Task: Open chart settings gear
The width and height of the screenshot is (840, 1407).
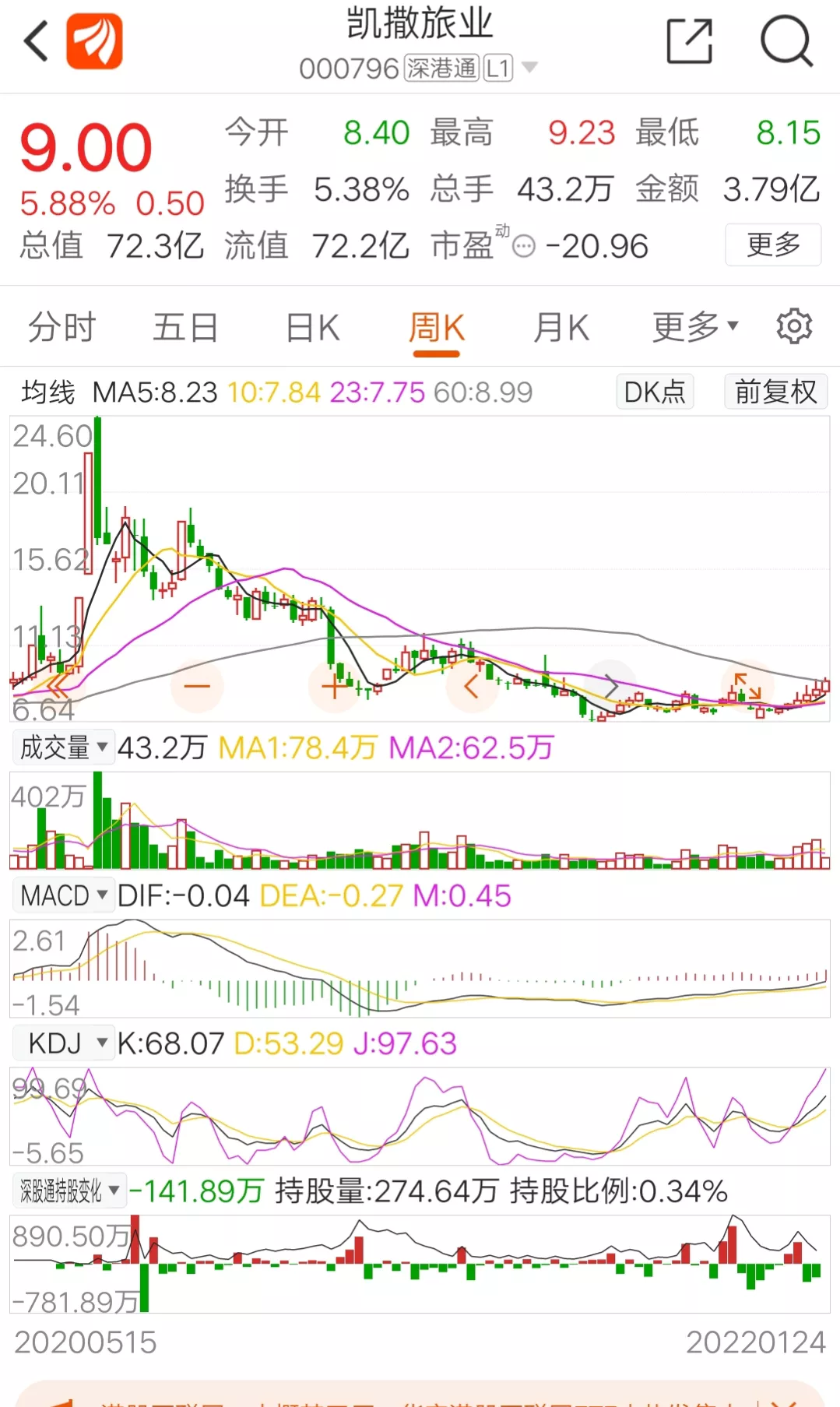Action: 794,326
